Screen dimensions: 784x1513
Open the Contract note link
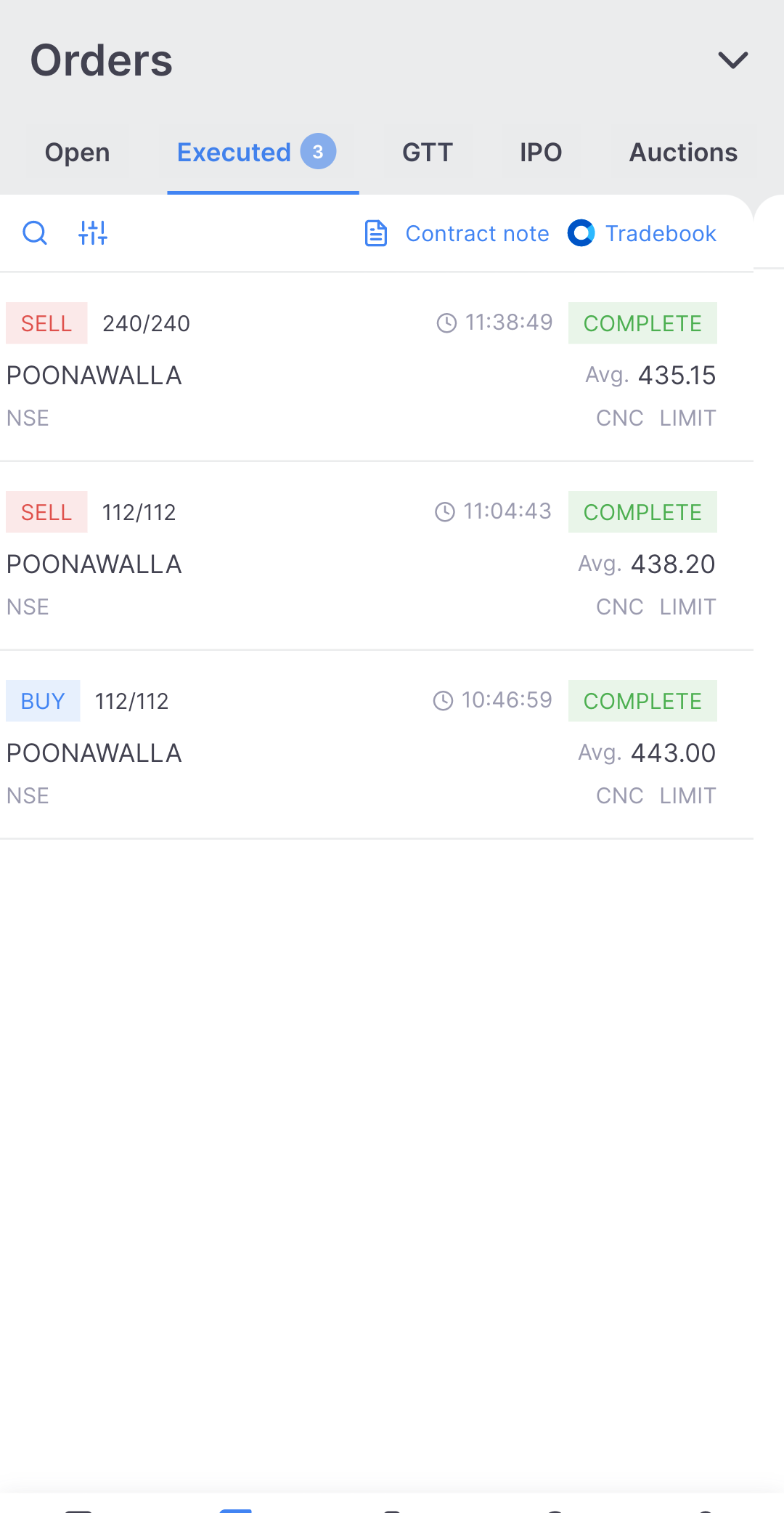[457, 234]
